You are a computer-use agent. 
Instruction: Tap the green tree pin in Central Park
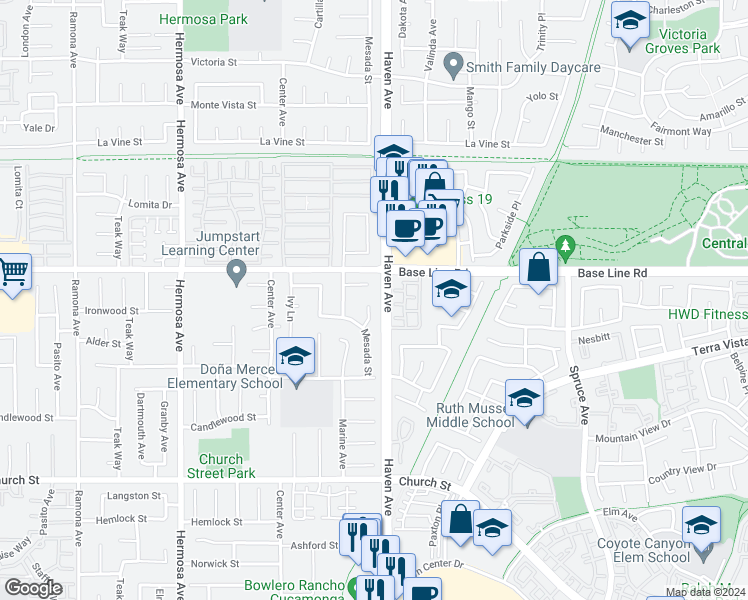tap(565, 249)
